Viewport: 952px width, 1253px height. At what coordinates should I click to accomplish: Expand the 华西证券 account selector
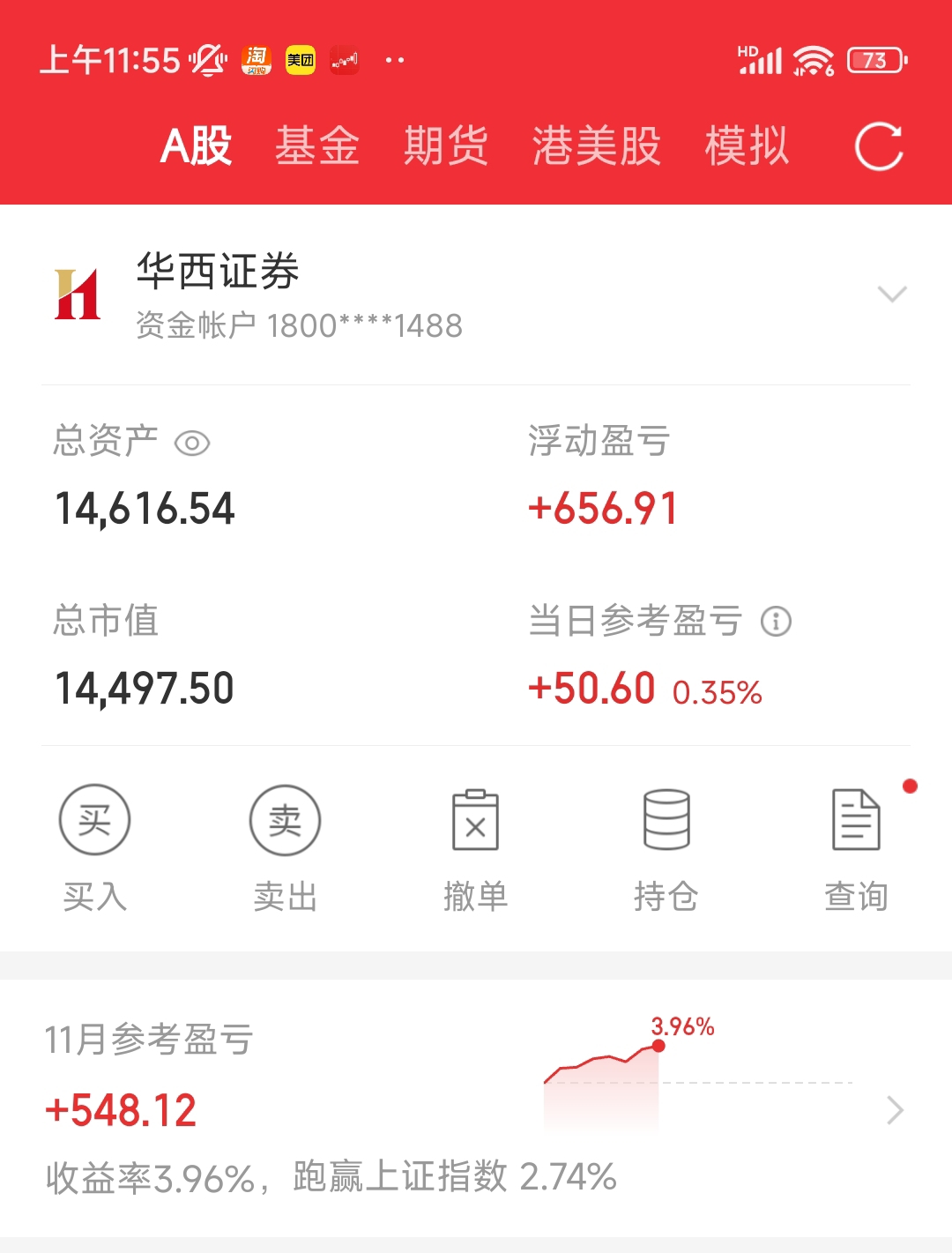892,295
